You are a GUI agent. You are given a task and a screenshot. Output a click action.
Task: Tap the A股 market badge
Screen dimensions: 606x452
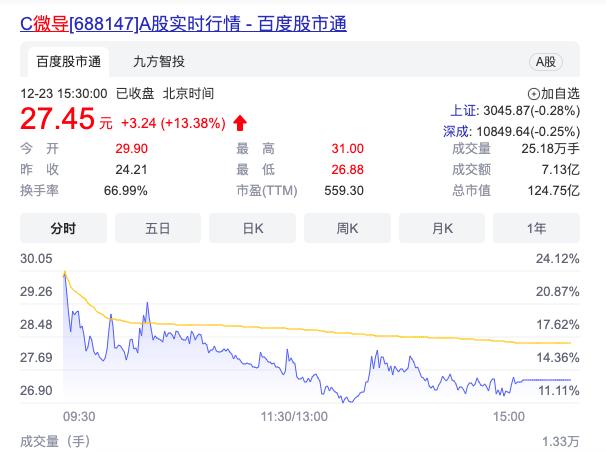coord(546,62)
